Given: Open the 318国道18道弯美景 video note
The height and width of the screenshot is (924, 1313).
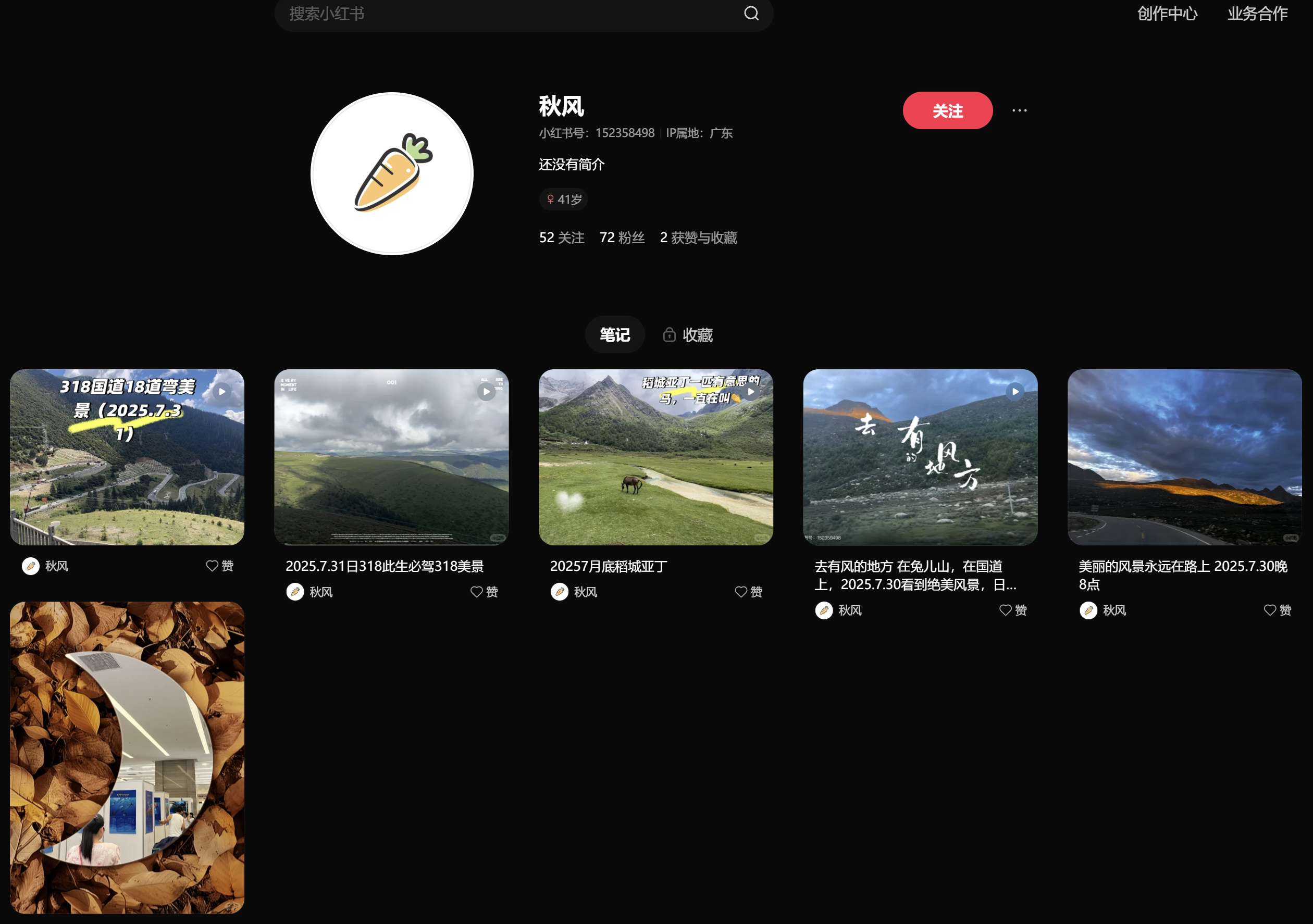Looking at the screenshot, I should (127, 457).
